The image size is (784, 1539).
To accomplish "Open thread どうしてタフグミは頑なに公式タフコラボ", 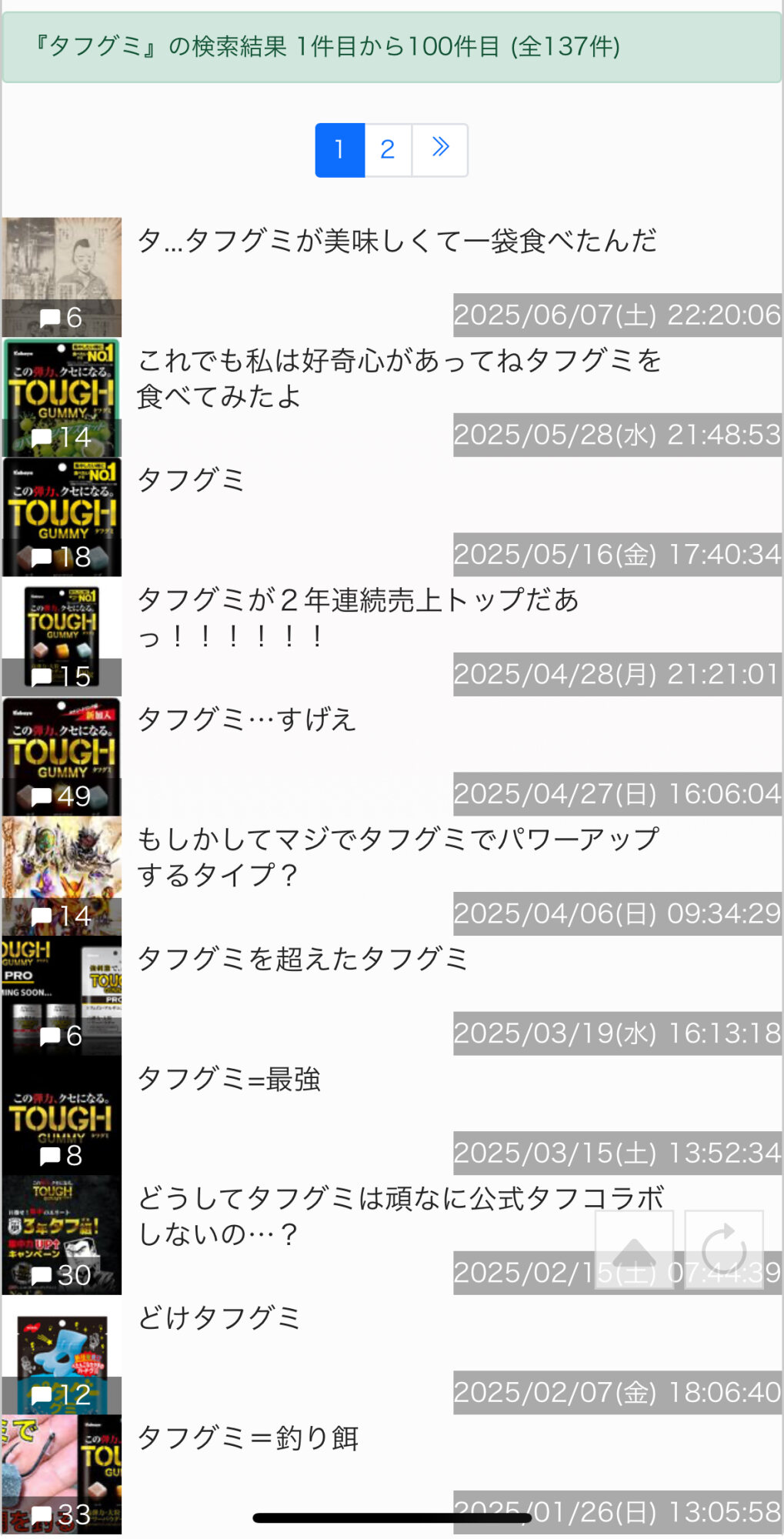I will pos(400,1216).
